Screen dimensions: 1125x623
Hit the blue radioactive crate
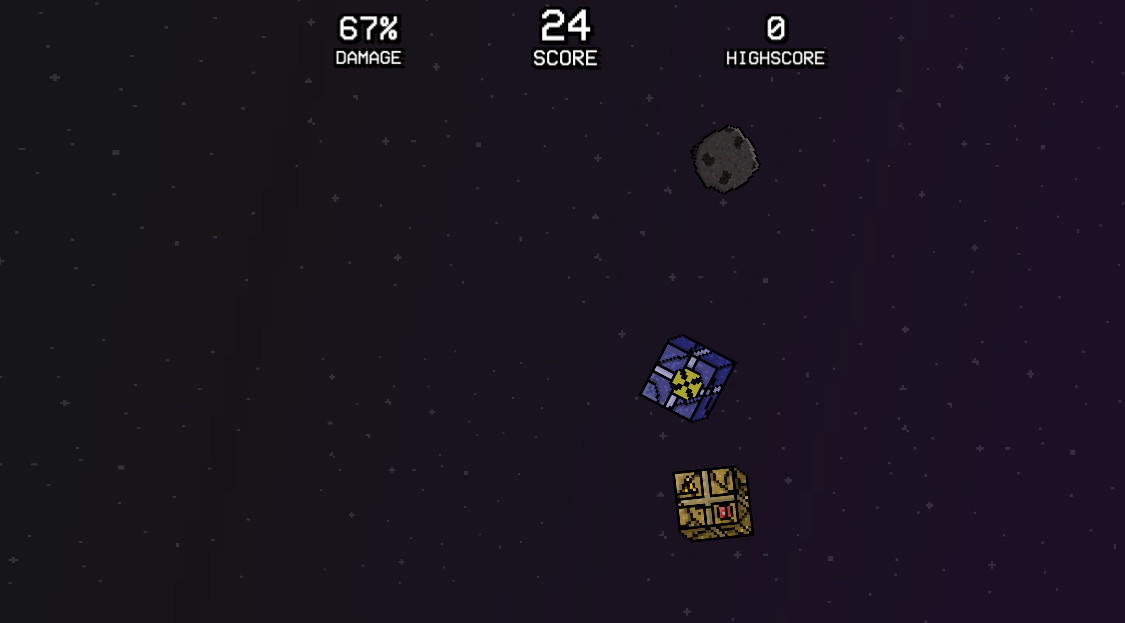(688, 379)
